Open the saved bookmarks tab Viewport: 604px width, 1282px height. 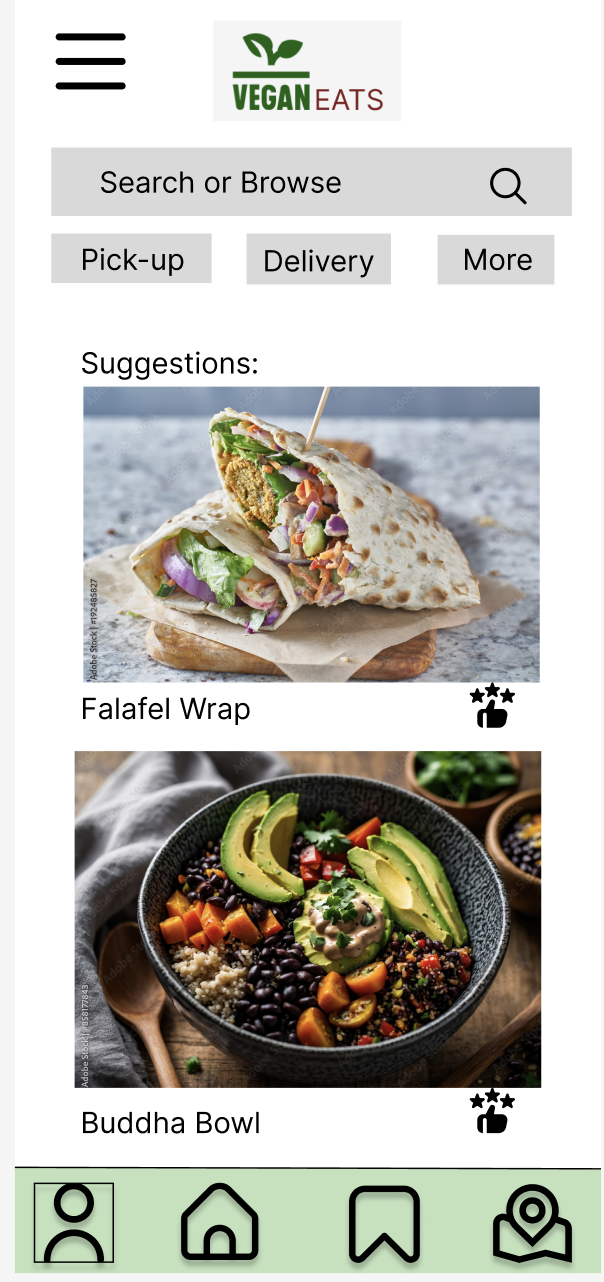pyautogui.click(x=384, y=1222)
